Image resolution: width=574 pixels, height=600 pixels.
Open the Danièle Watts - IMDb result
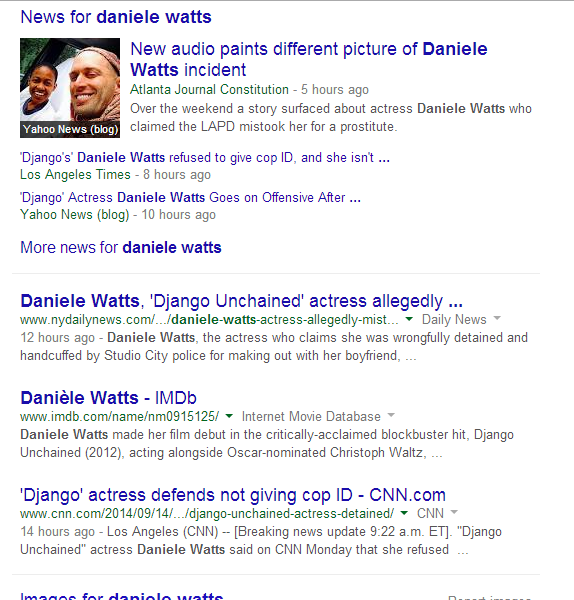(108, 398)
